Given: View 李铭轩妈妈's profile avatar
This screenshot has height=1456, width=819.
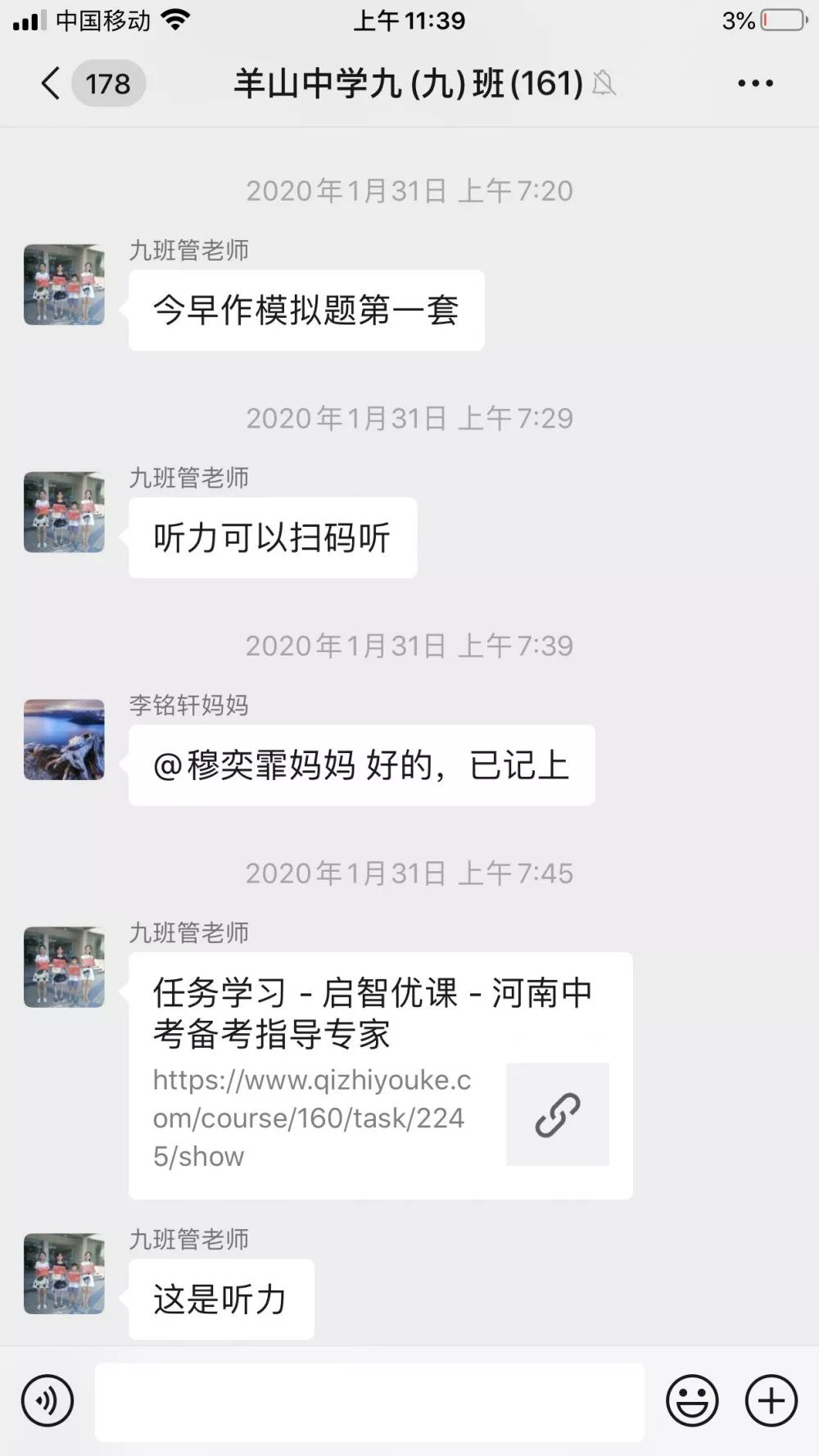Looking at the screenshot, I should [64, 739].
